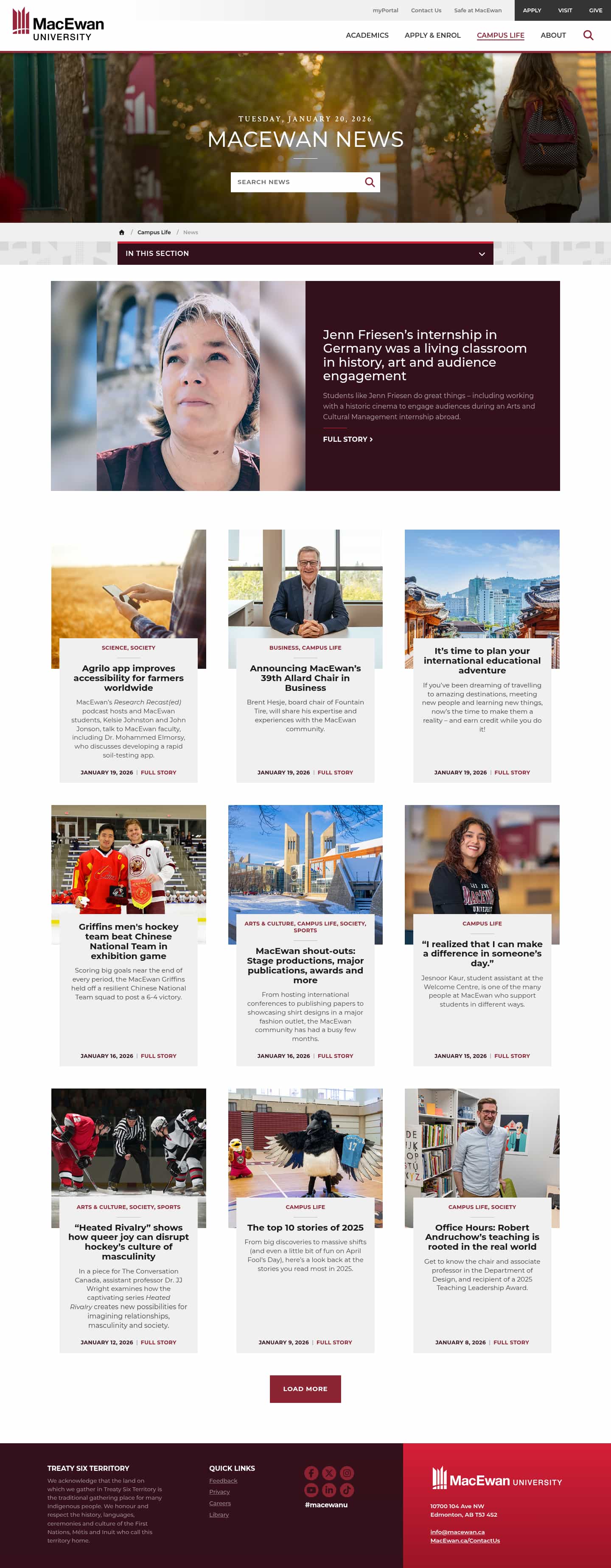The width and height of the screenshot is (611, 1568).
Task: Open the CAMPUS LIFE navigation dropdown
Action: (500, 35)
